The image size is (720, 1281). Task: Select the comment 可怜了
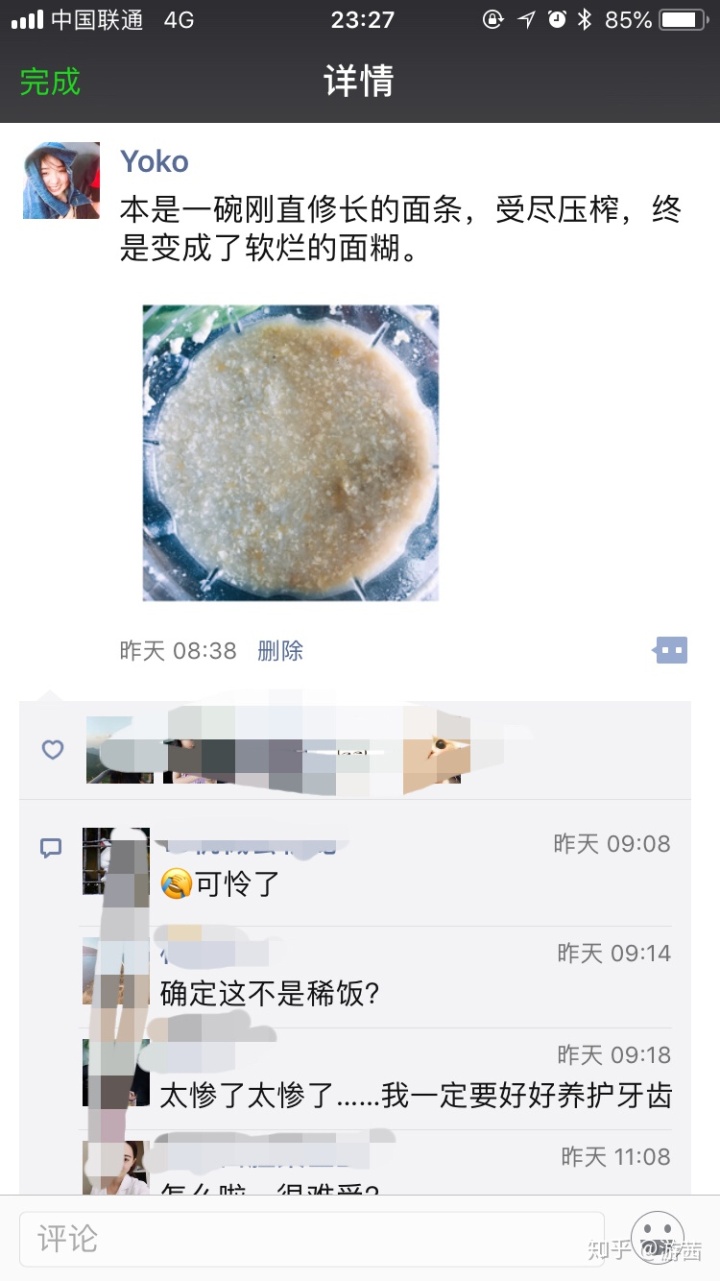point(238,884)
